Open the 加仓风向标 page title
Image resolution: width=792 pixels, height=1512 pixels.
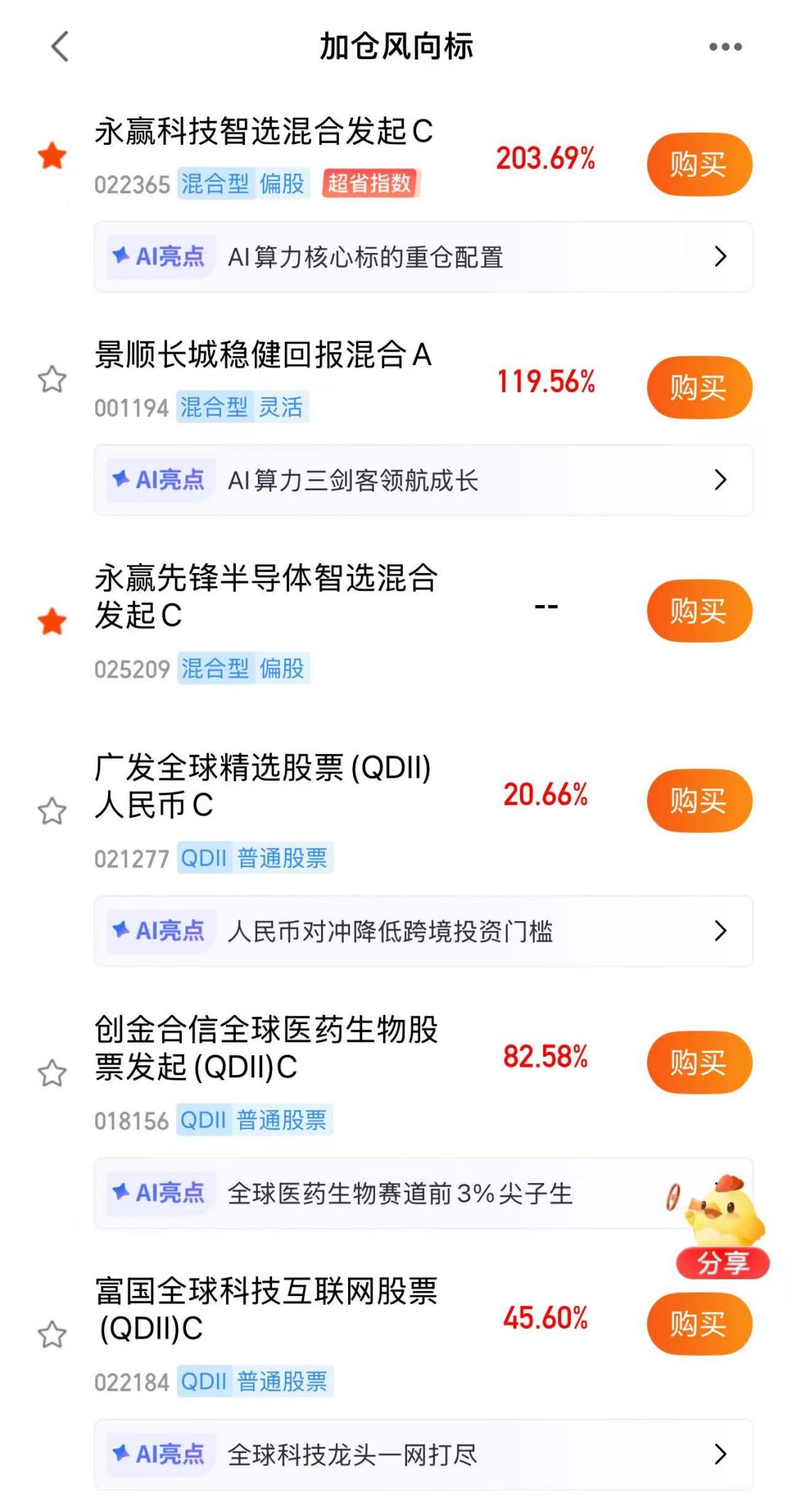click(x=396, y=44)
